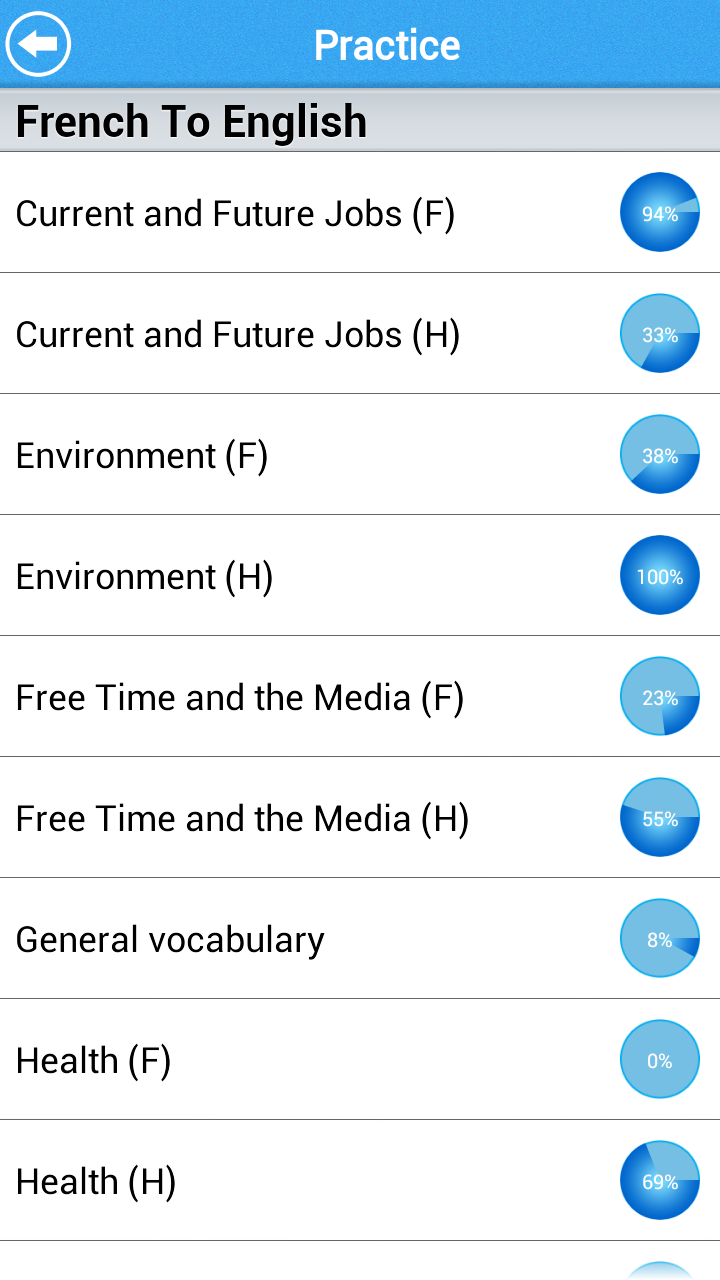The image size is (720, 1280).
Task: Open the General vocabulary list
Action: [x=300, y=938]
